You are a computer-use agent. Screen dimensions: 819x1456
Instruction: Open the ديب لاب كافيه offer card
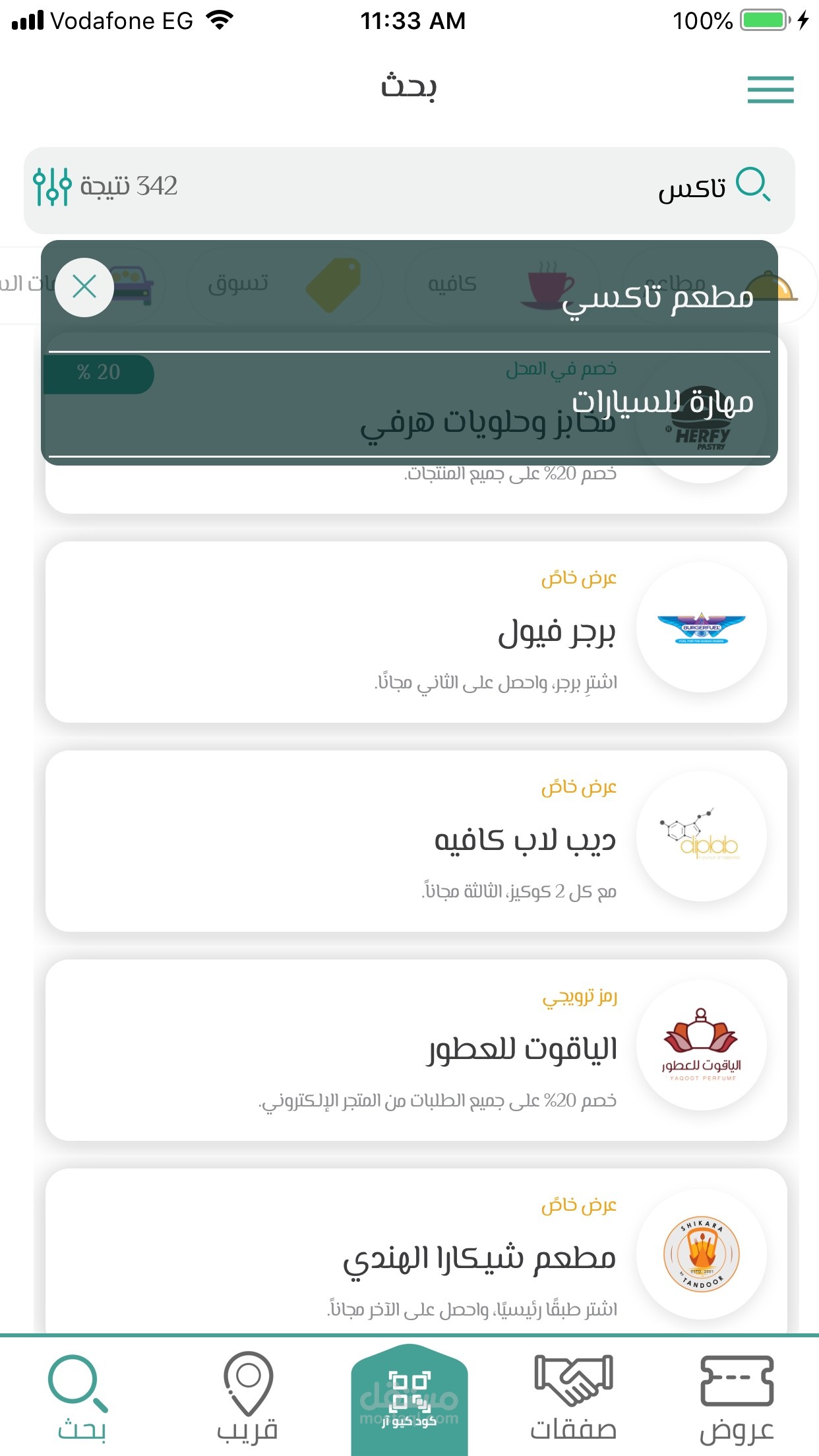(x=415, y=841)
